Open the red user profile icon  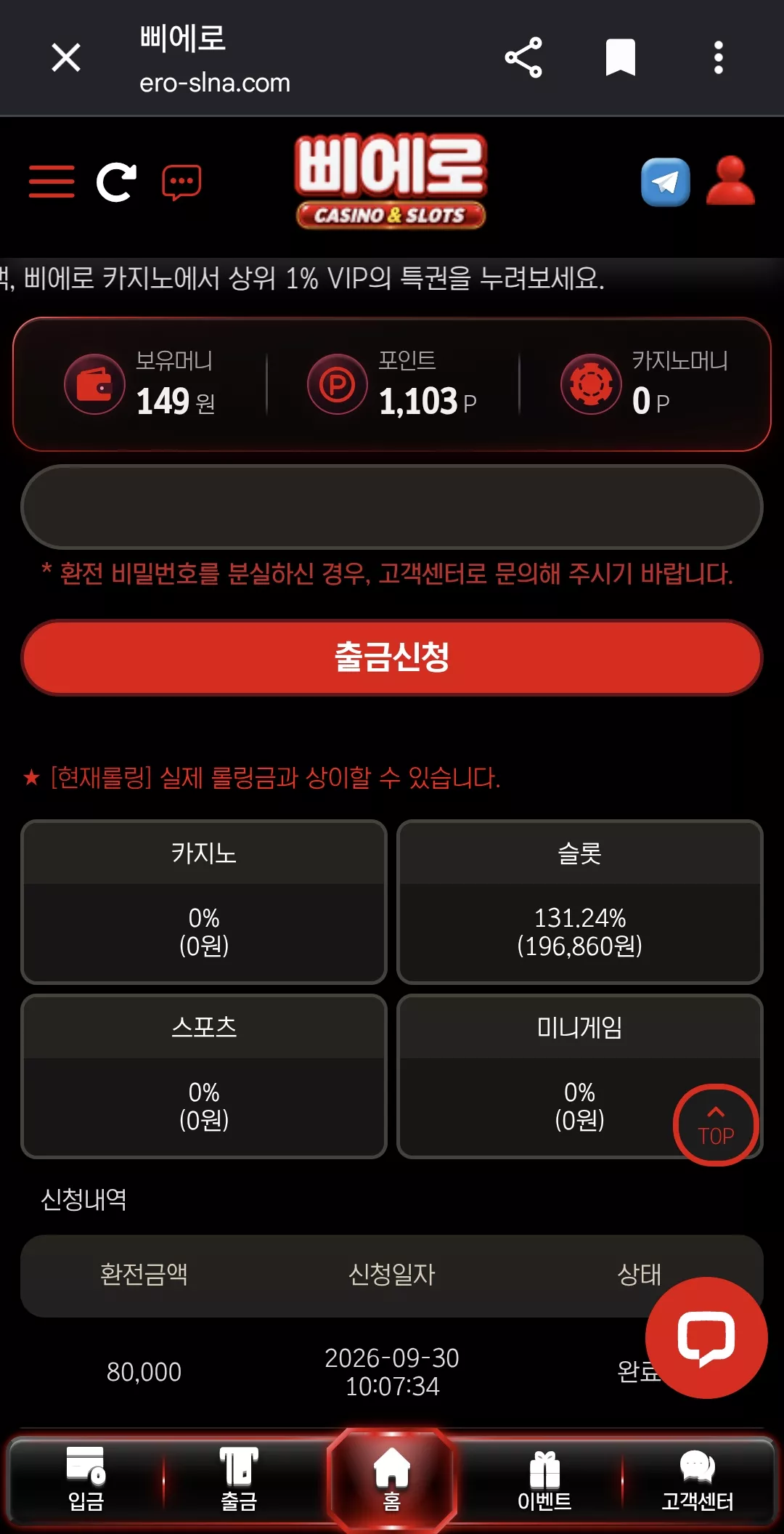730,181
